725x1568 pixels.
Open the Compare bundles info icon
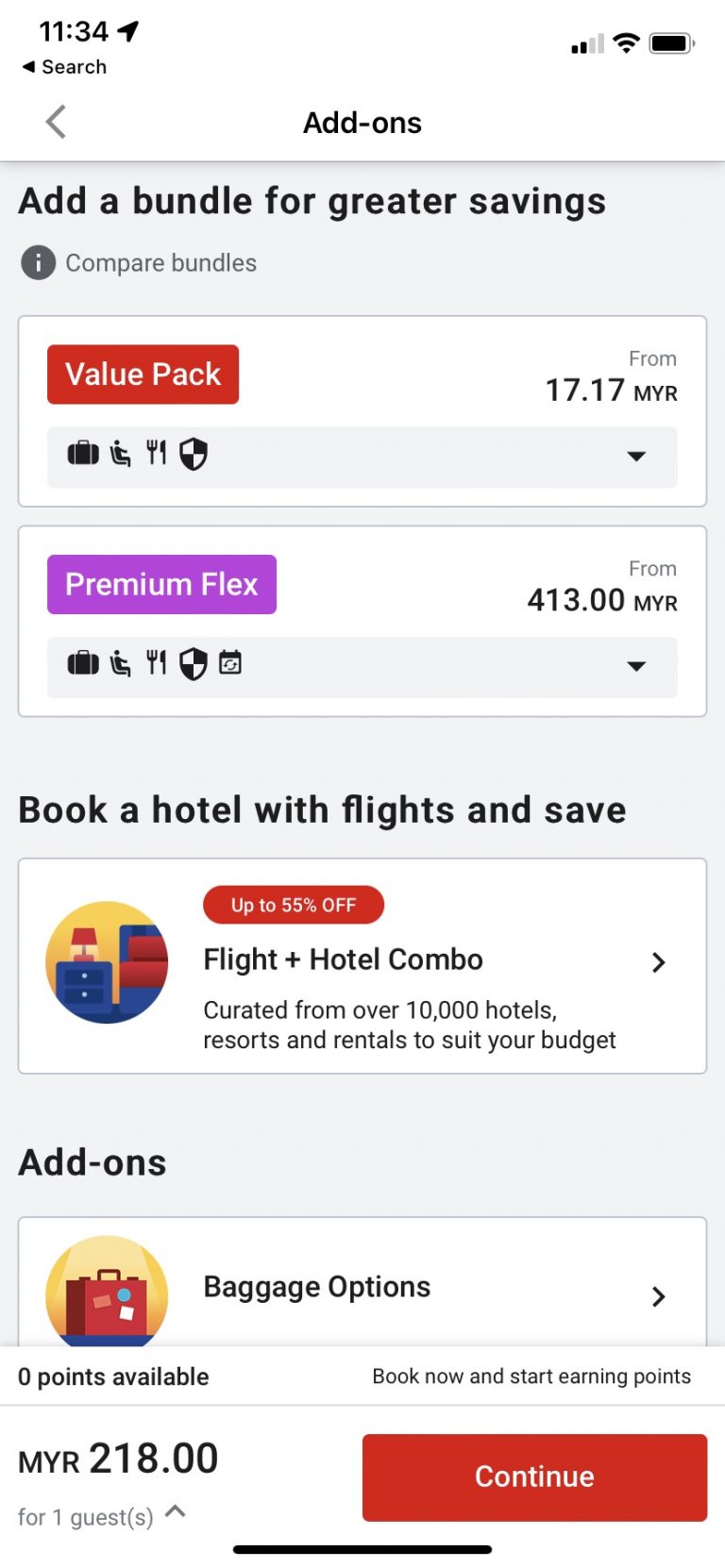click(38, 262)
